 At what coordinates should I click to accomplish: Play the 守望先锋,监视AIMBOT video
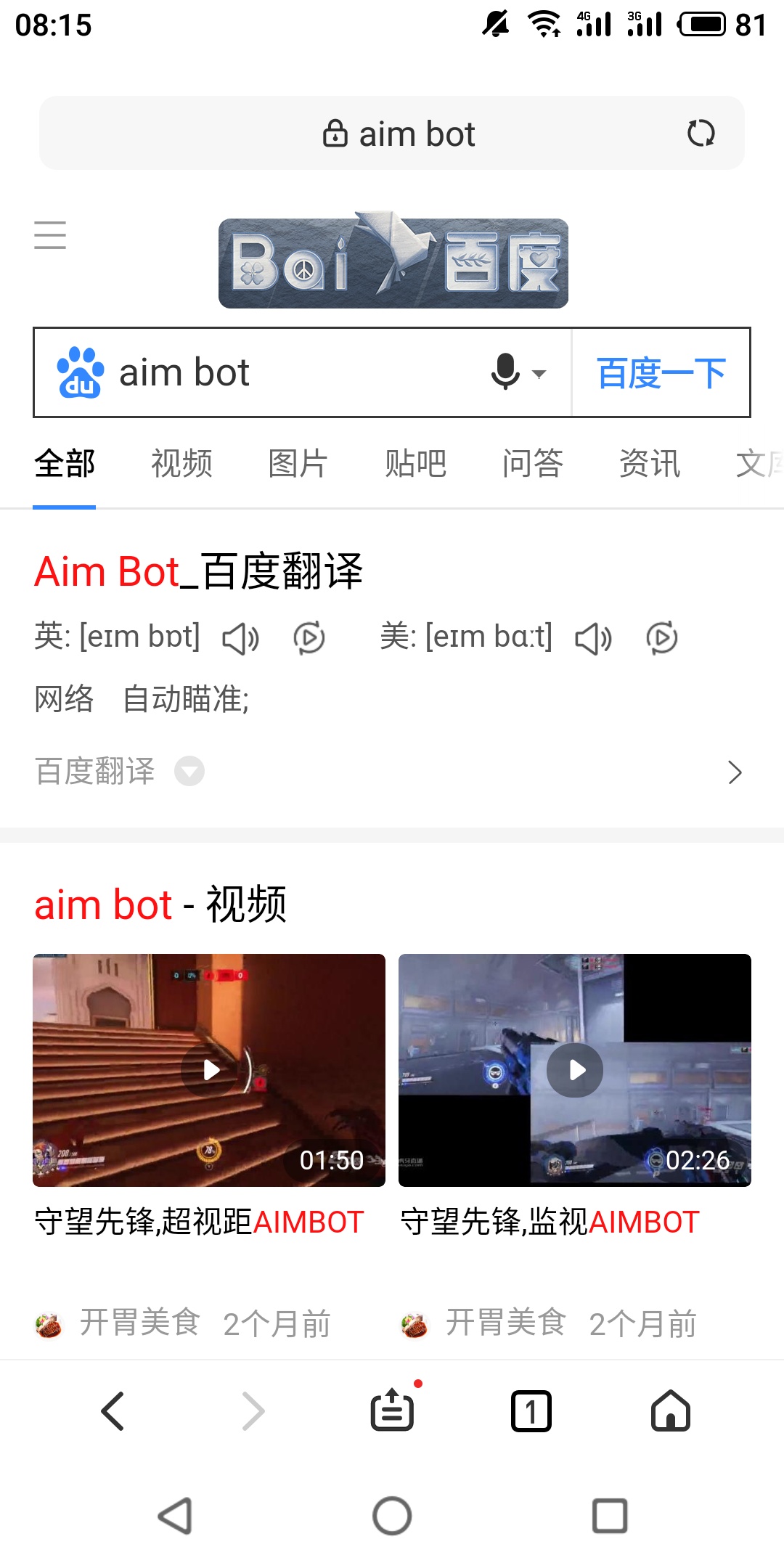click(x=575, y=1070)
